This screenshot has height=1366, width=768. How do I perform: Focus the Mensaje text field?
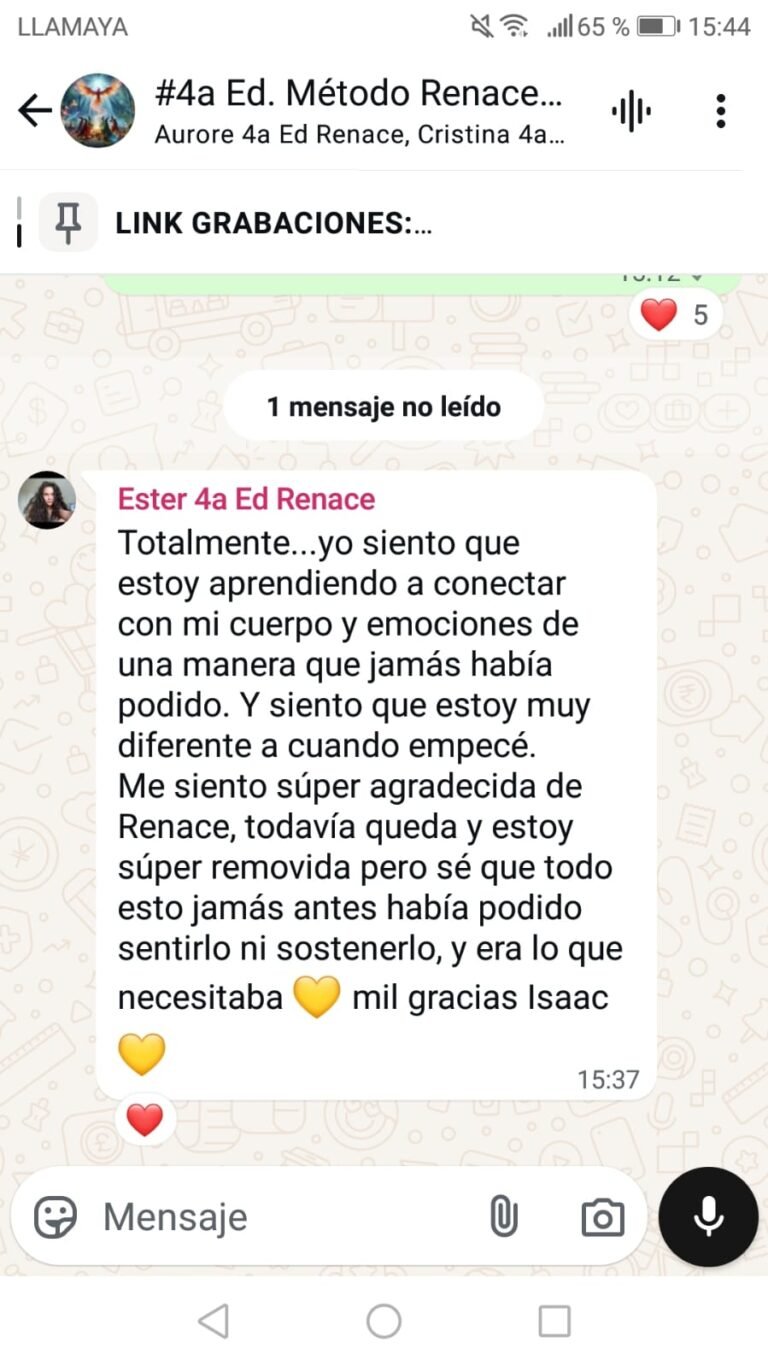[x=280, y=1217]
